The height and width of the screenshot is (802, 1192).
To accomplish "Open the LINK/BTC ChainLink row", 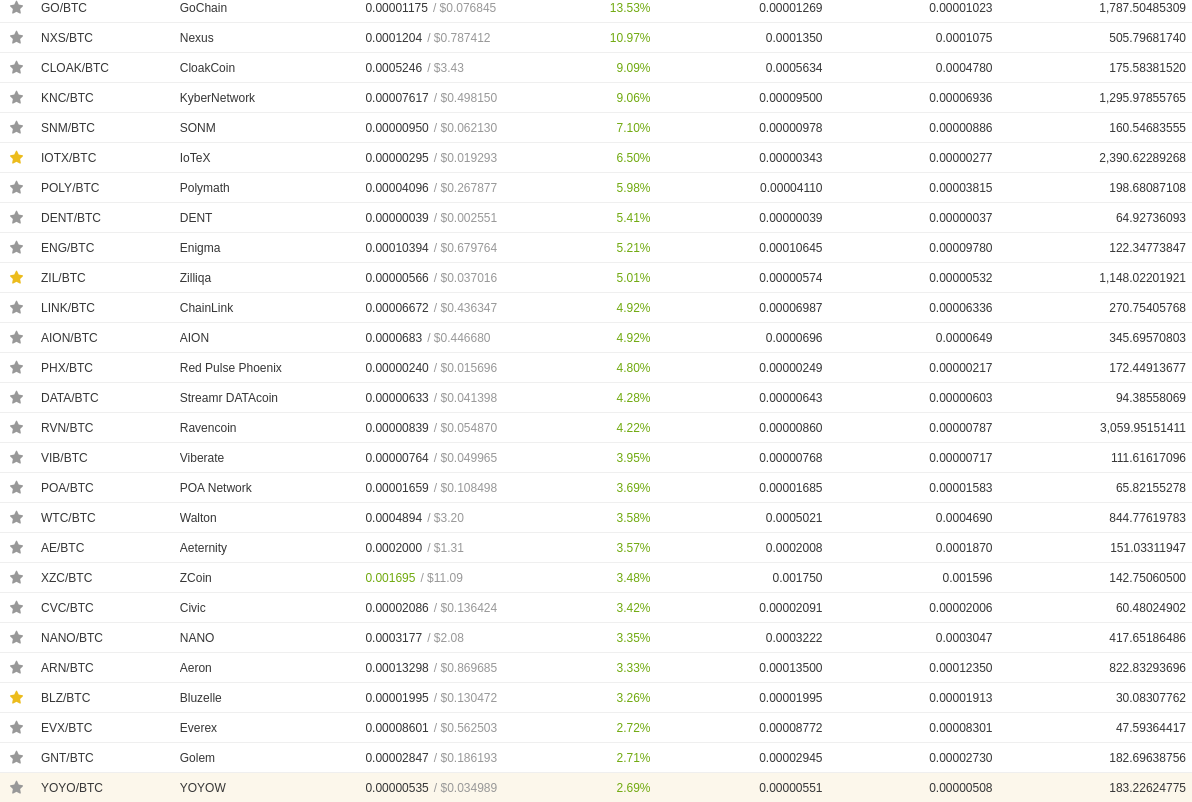I will pos(68,308).
